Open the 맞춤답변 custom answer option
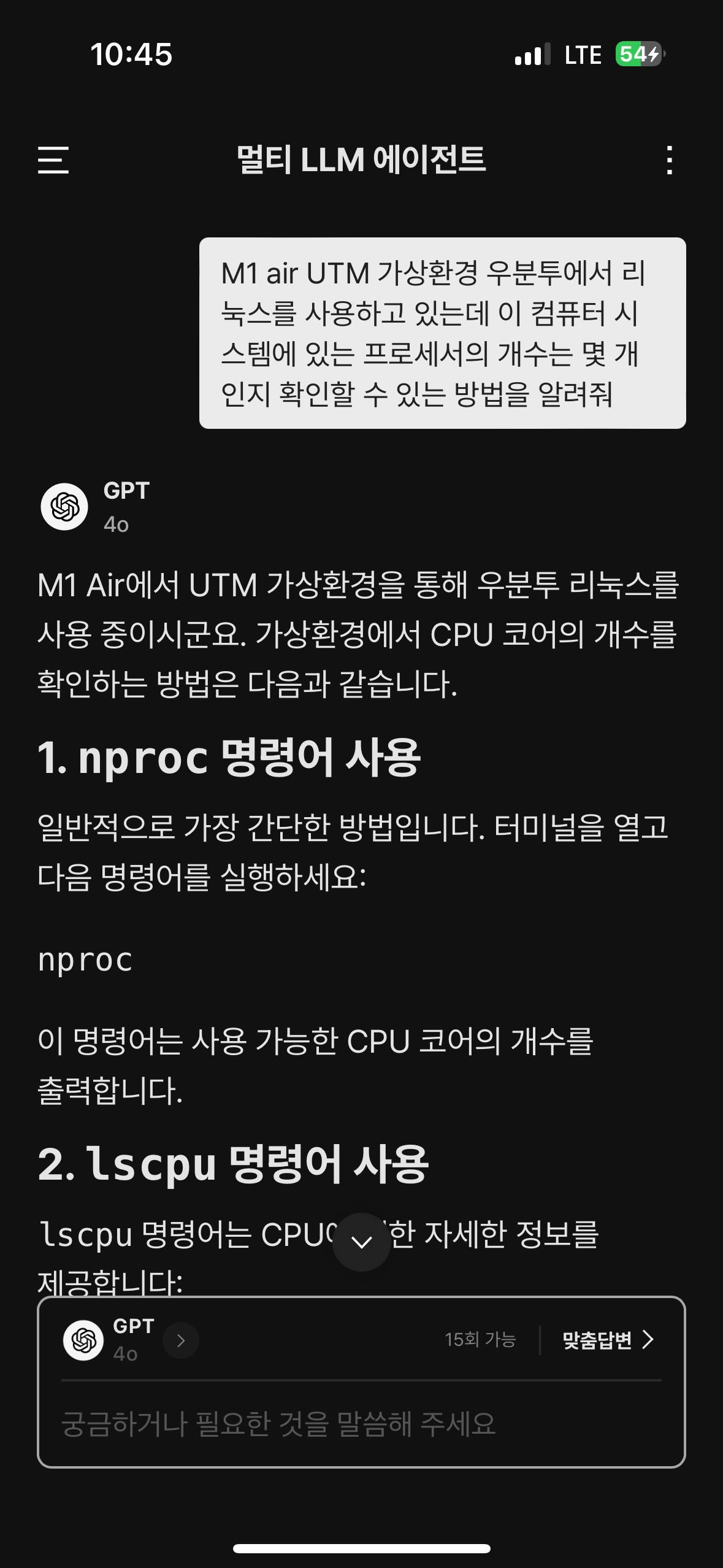This screenshot has height=1568, width=723. (x=608, y=1340)
